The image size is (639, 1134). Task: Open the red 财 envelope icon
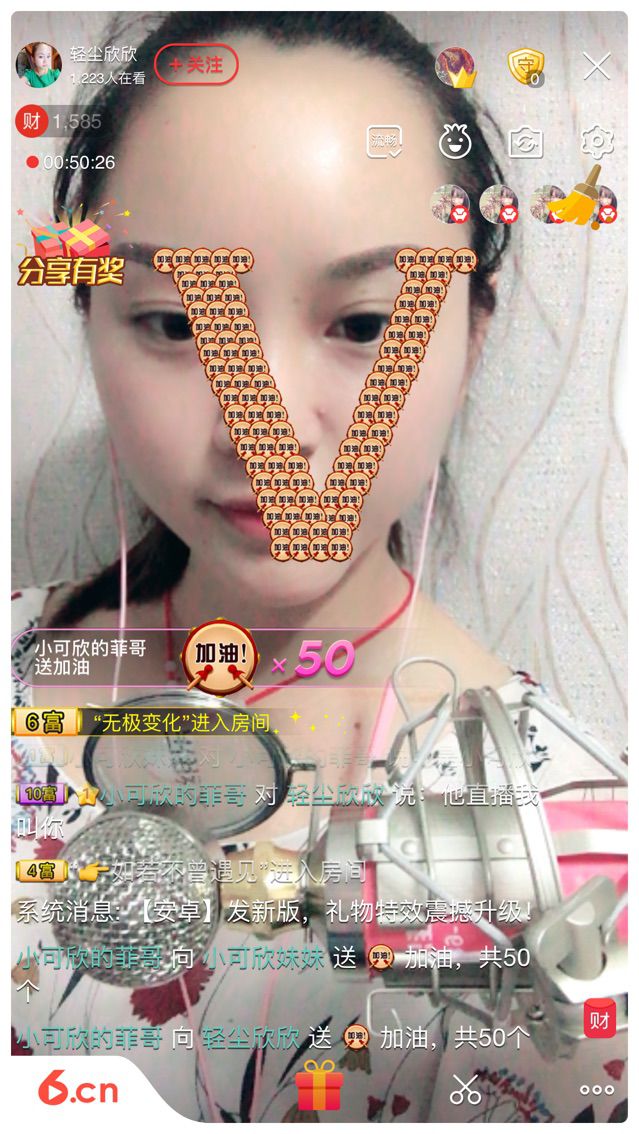pyautogui.click(x=600, y=1018)
